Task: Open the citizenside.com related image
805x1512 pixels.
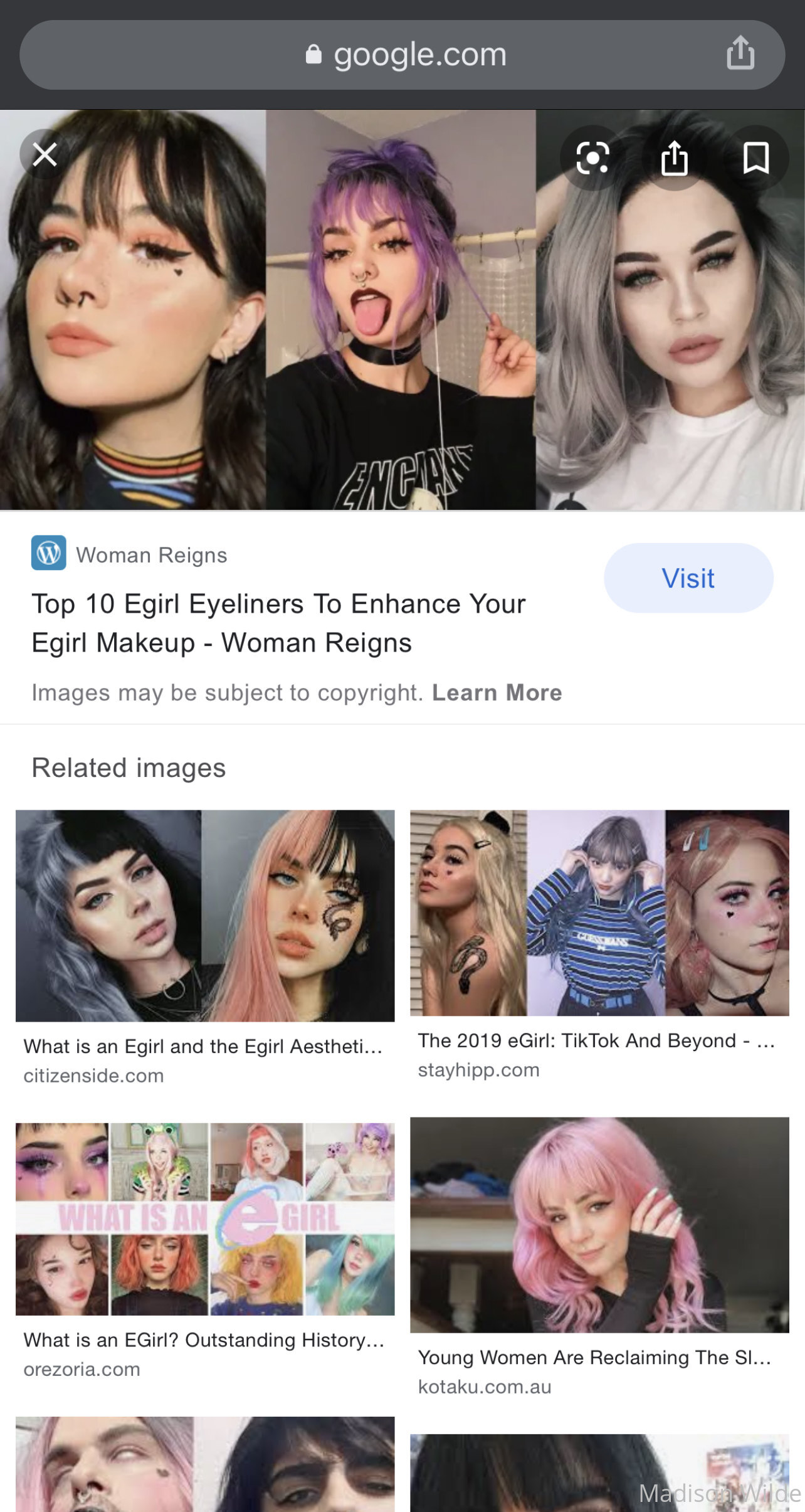Action: click(205, 916)
